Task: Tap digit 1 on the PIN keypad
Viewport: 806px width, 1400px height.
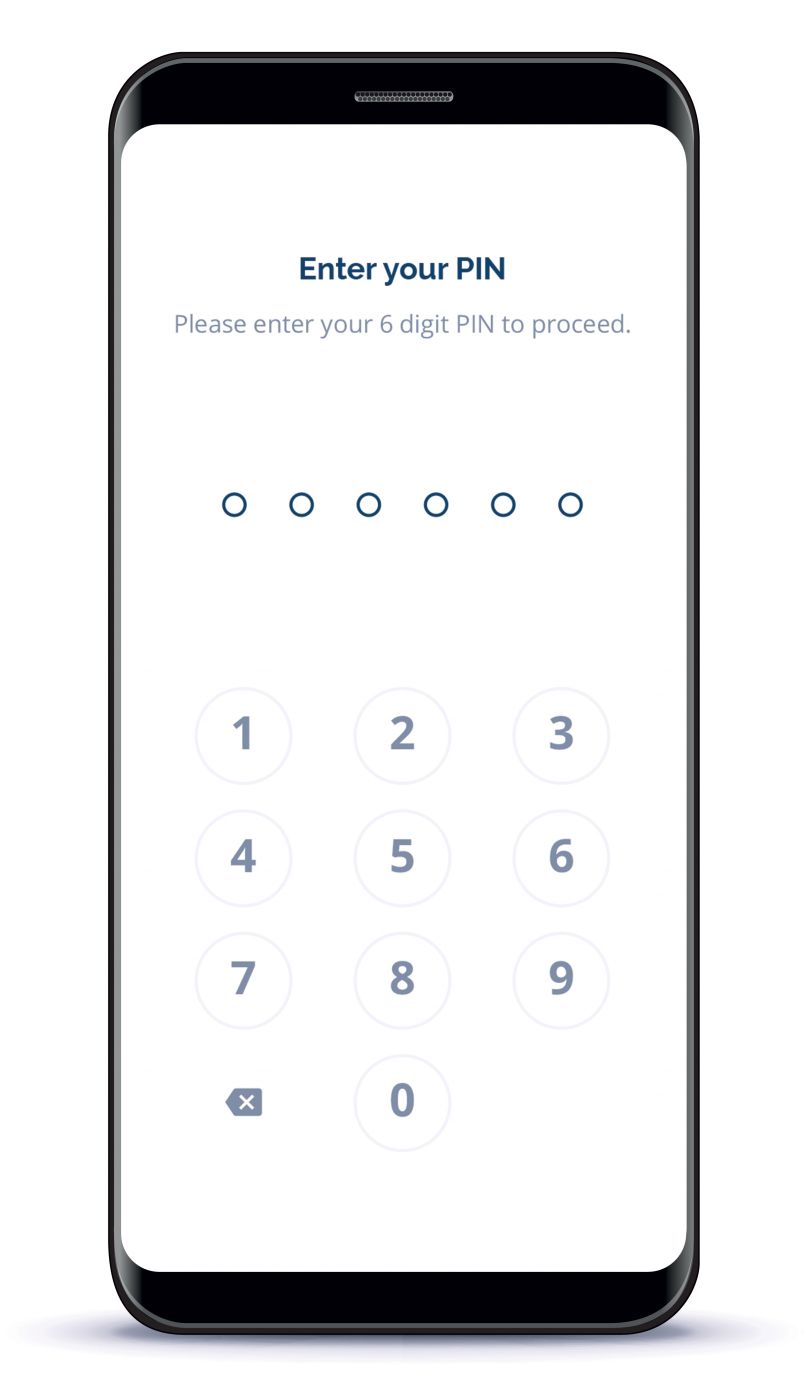Action: point(243,735)
